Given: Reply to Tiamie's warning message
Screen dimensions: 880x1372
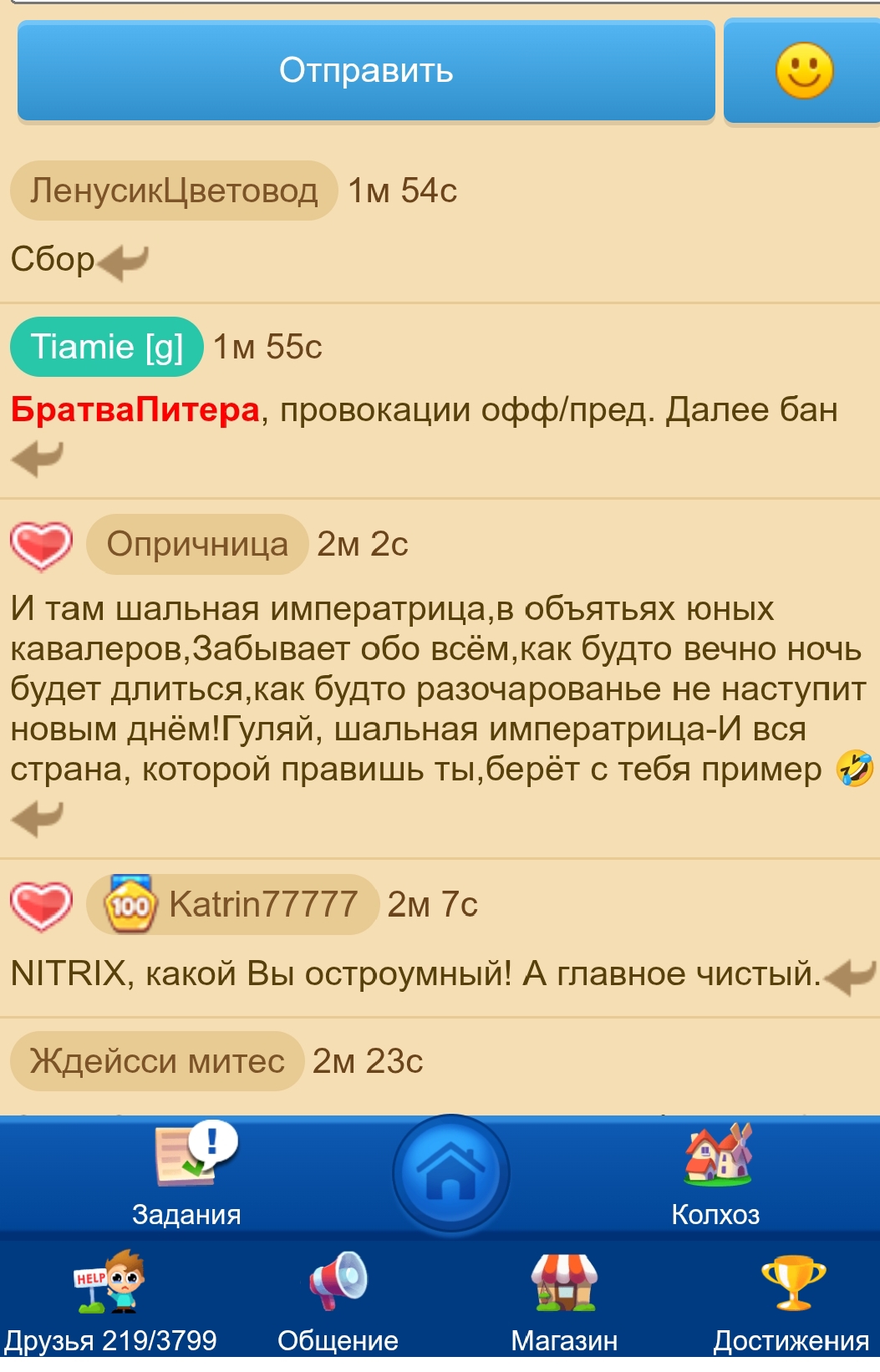Looking at the screenshot, I should (x=38, y=458).
